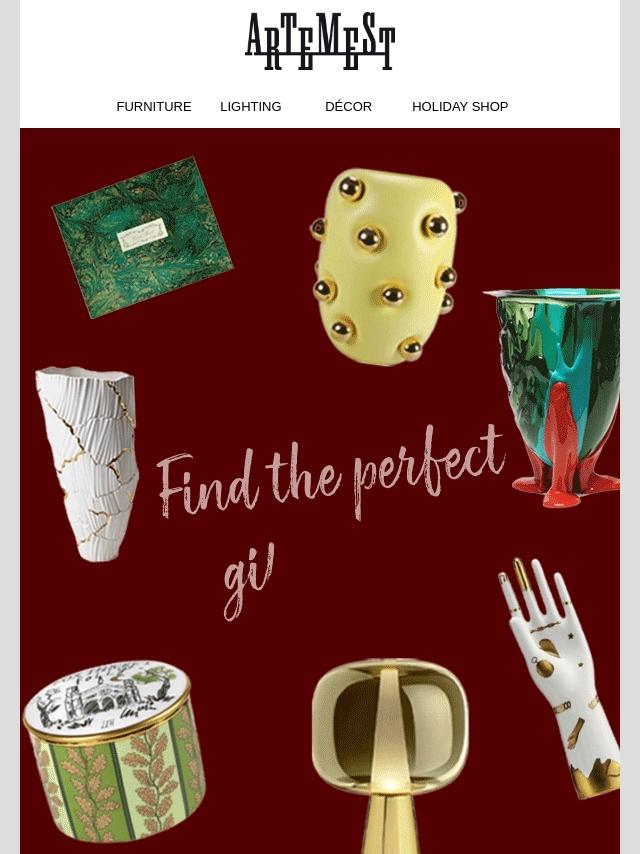
Task: Go to the Lighting section
Action: point(251,107)
